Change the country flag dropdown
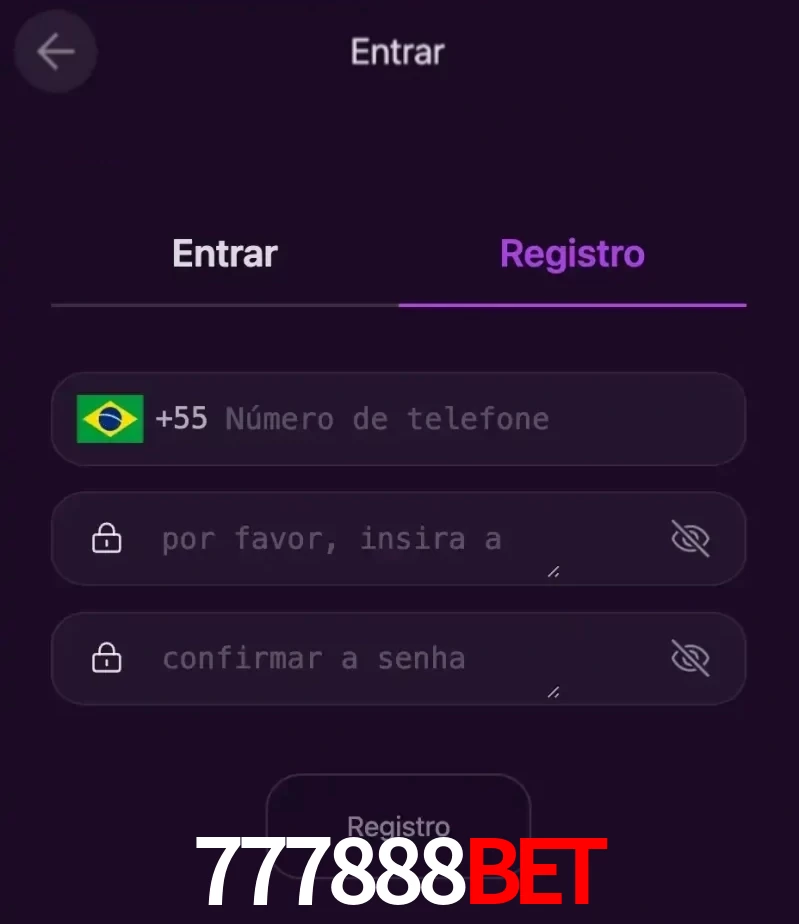Viewport: 799px width, 924px height. [110, 418]
